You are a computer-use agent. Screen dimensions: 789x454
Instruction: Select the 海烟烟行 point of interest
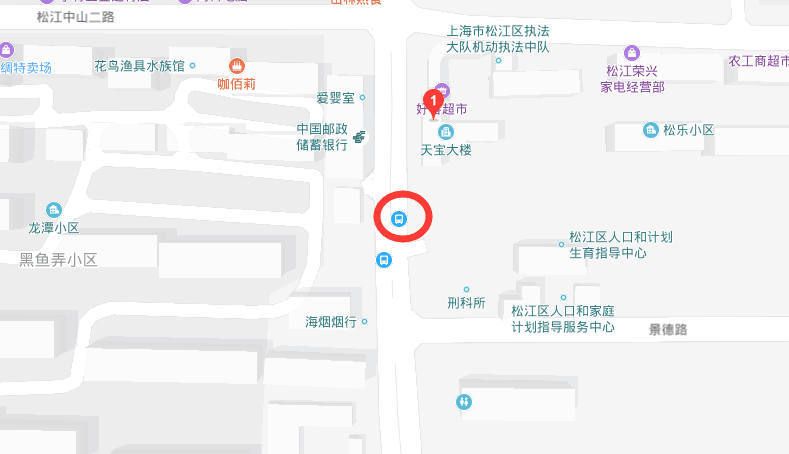(364, 321)
